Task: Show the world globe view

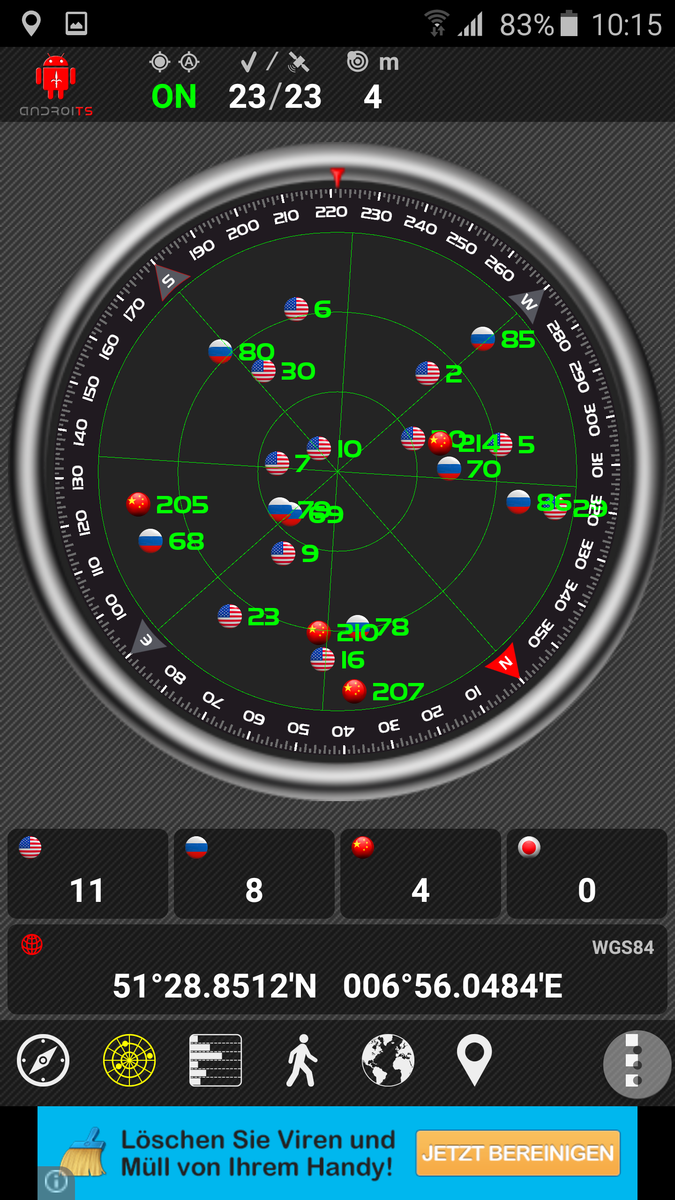Action: [388, 1060]
